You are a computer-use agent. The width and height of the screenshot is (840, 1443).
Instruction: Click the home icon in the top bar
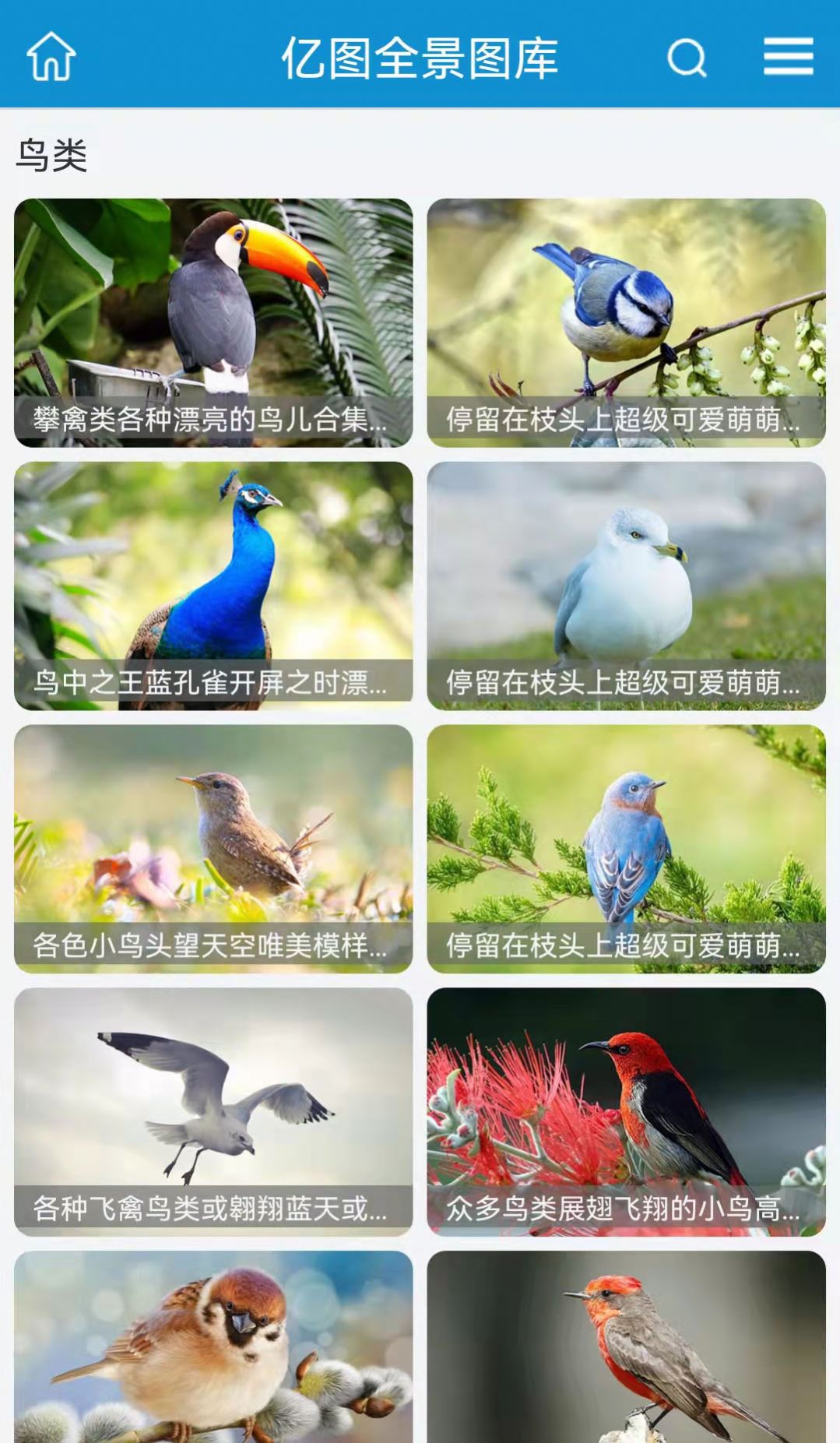point(50,57)
